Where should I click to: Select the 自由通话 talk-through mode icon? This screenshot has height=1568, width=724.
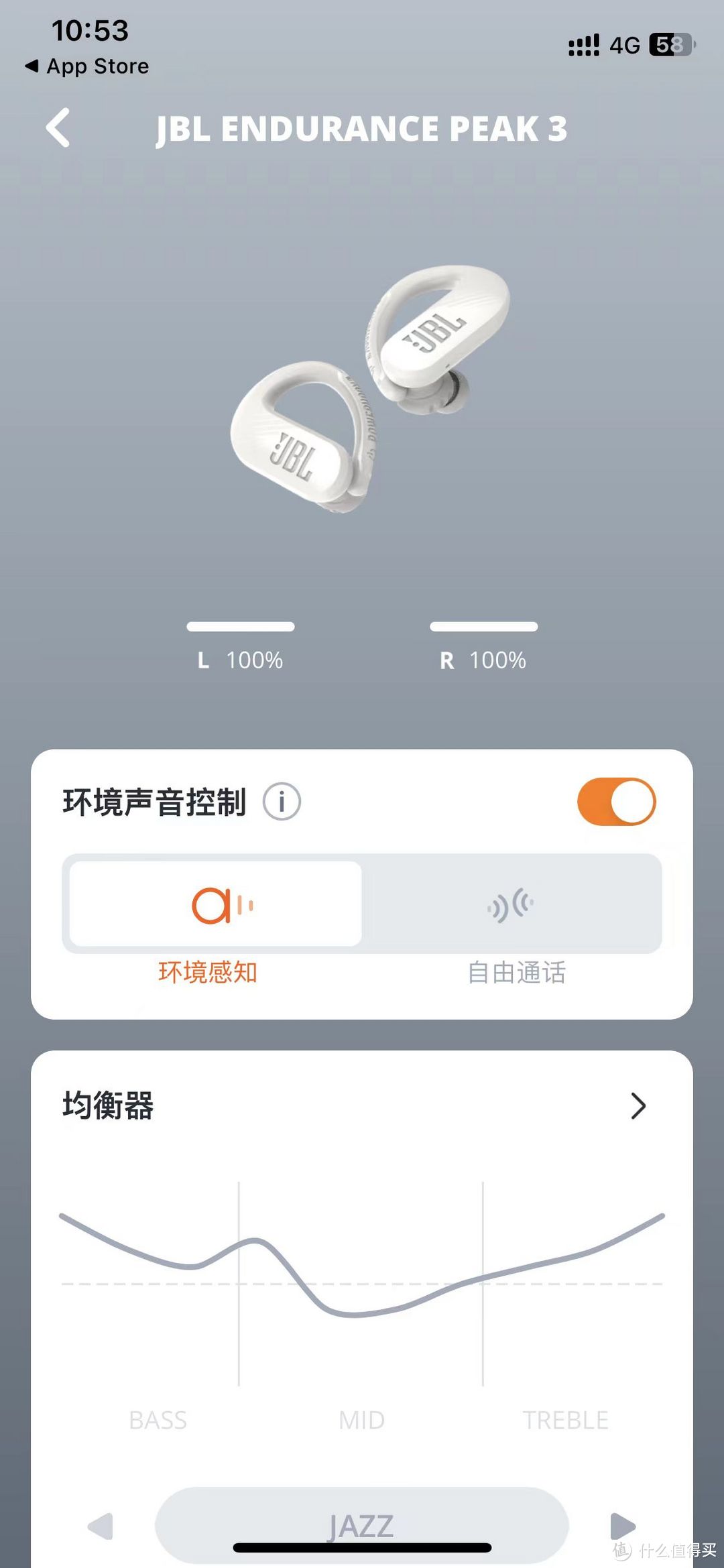(x=509, y=905)
